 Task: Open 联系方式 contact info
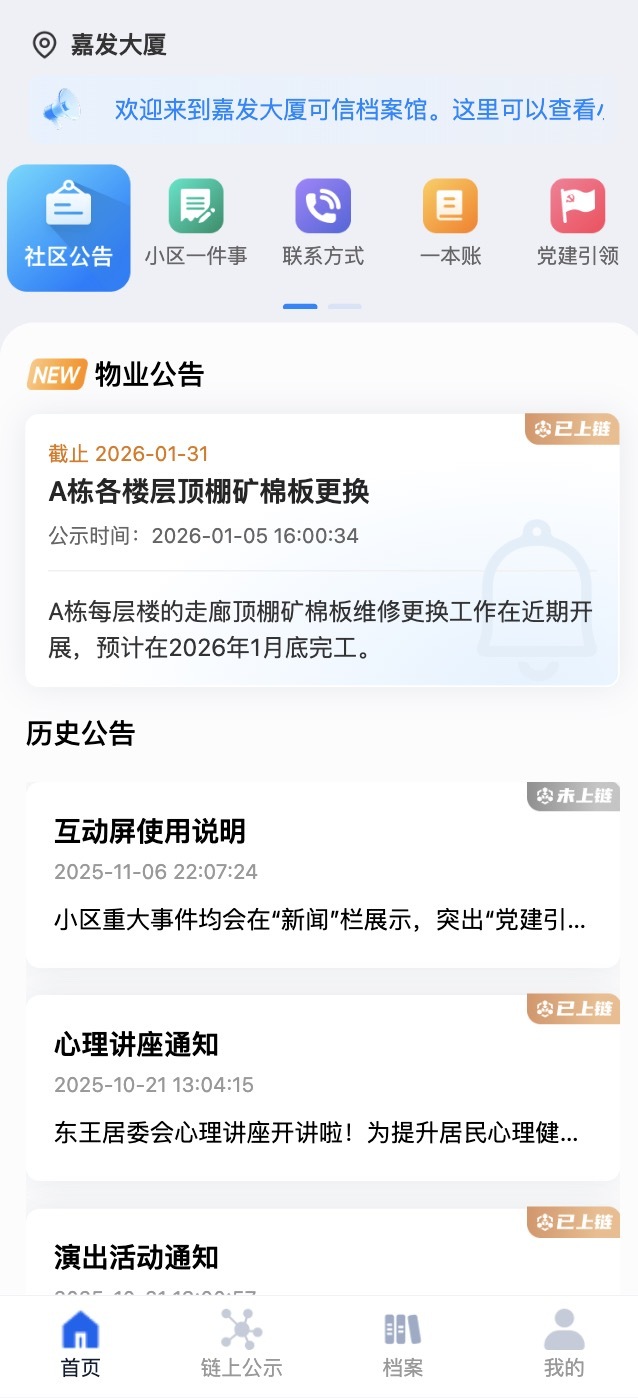click(323, 223)
